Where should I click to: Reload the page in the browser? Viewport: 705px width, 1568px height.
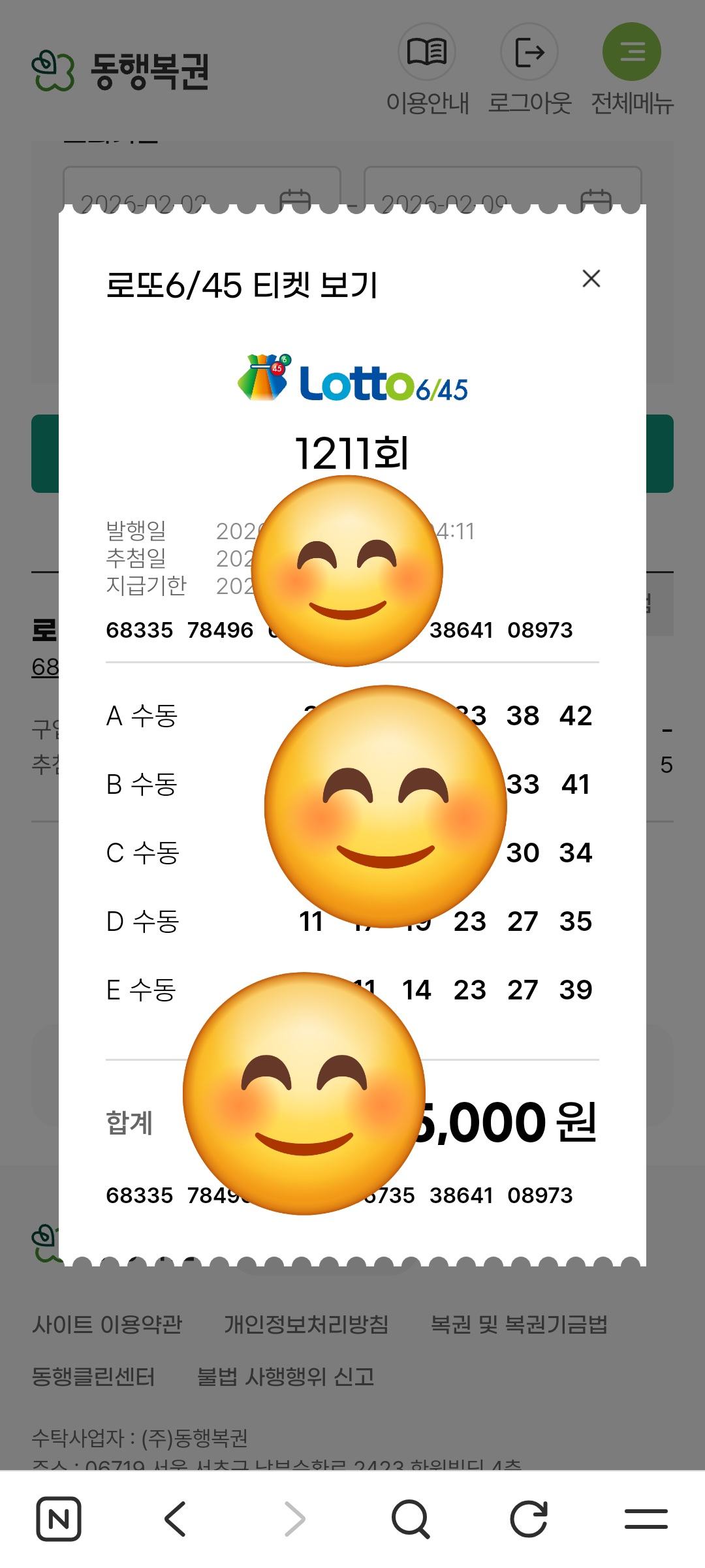click(x=528, y=1519)
